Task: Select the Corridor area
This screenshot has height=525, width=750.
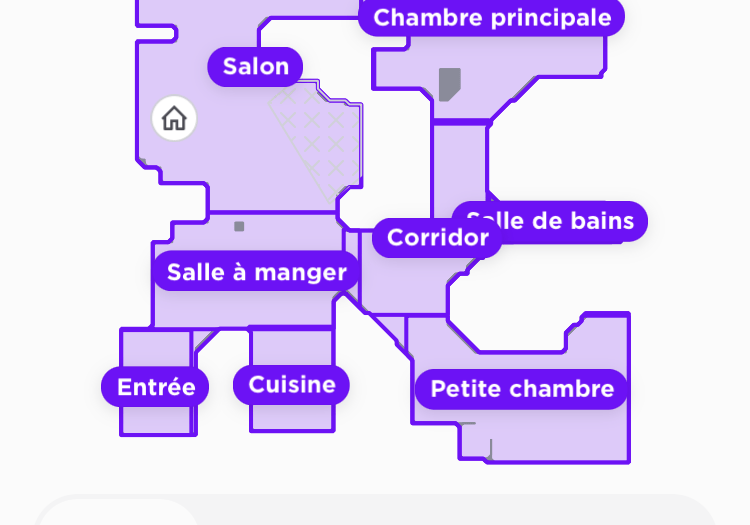Action: pyautogui.click(x=437, y=238)
